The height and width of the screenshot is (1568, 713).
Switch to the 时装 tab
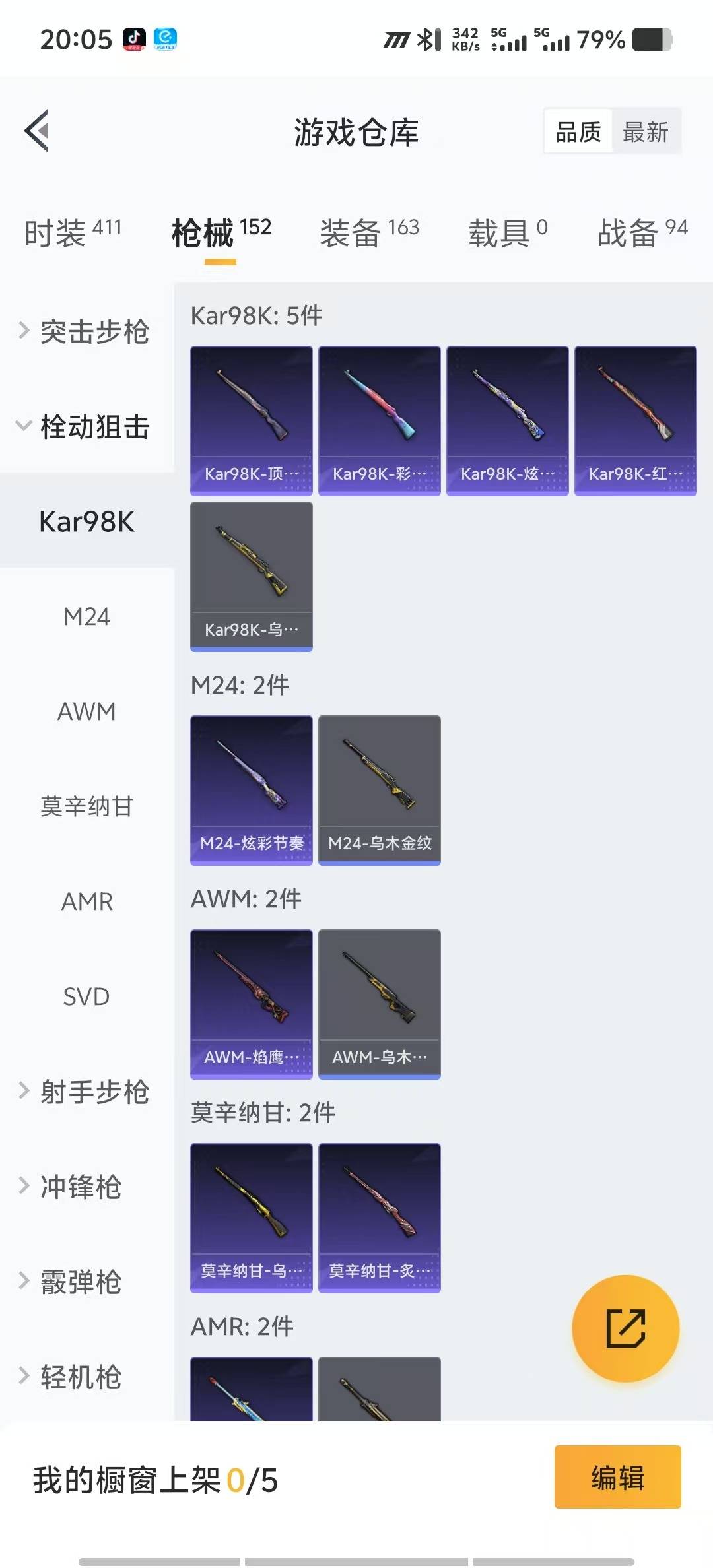(x=73, y=233)
